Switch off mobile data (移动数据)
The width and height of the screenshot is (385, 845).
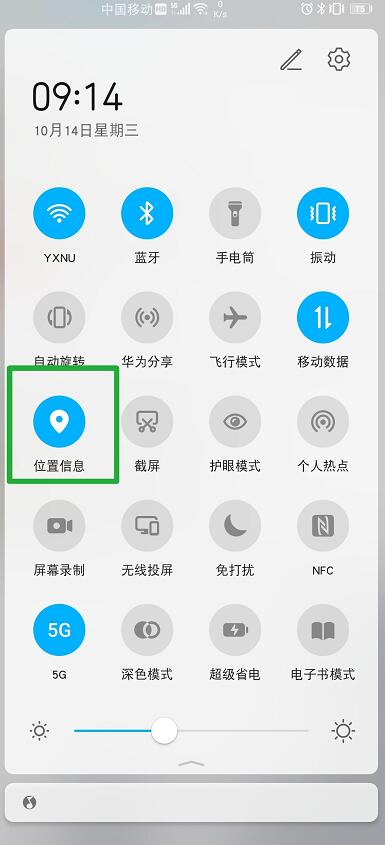323,317
